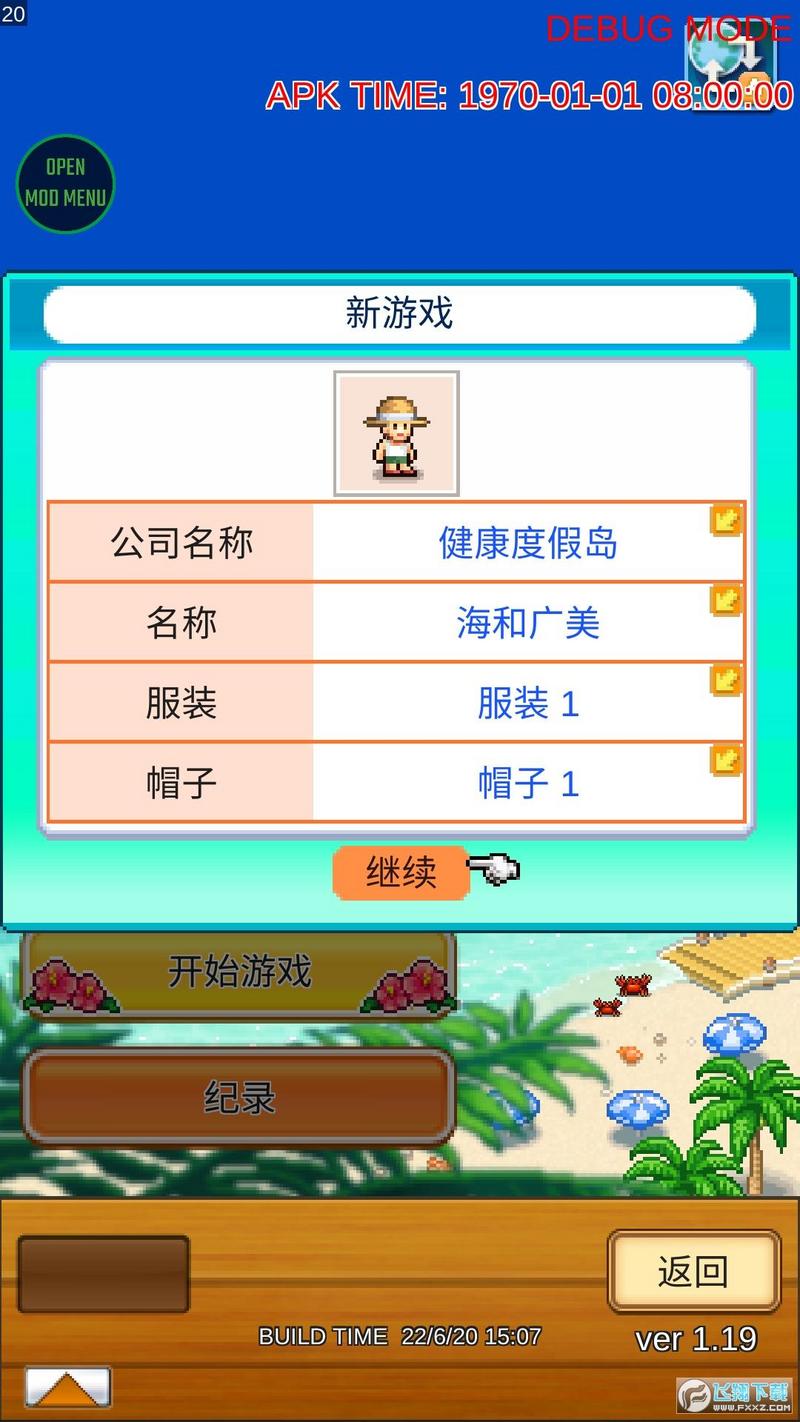800x1422 pixels.
Task: Open the globe sync icon
Action: click(x=732, y=68)
